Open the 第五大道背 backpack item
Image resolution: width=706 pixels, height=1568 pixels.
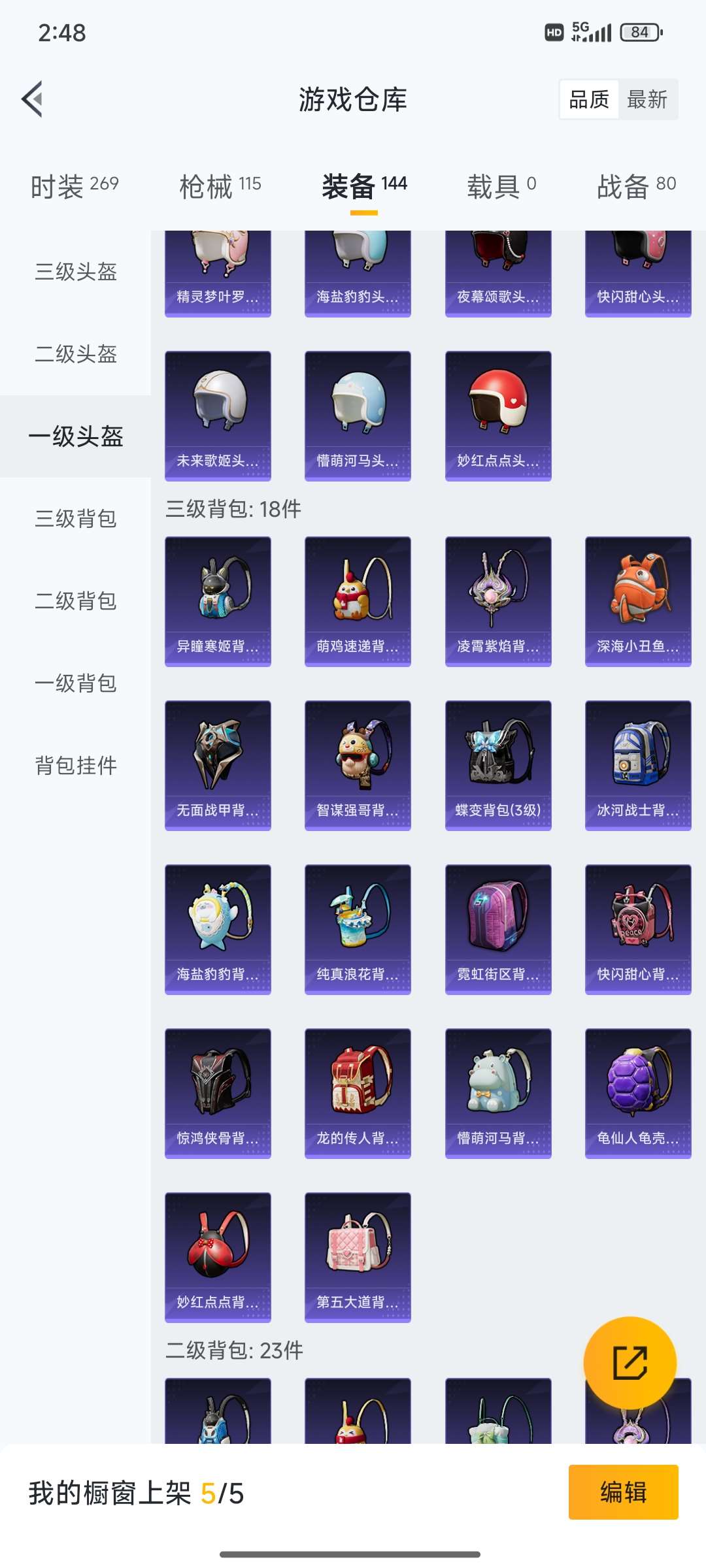pyautogui.click(x=358, y=1257)
